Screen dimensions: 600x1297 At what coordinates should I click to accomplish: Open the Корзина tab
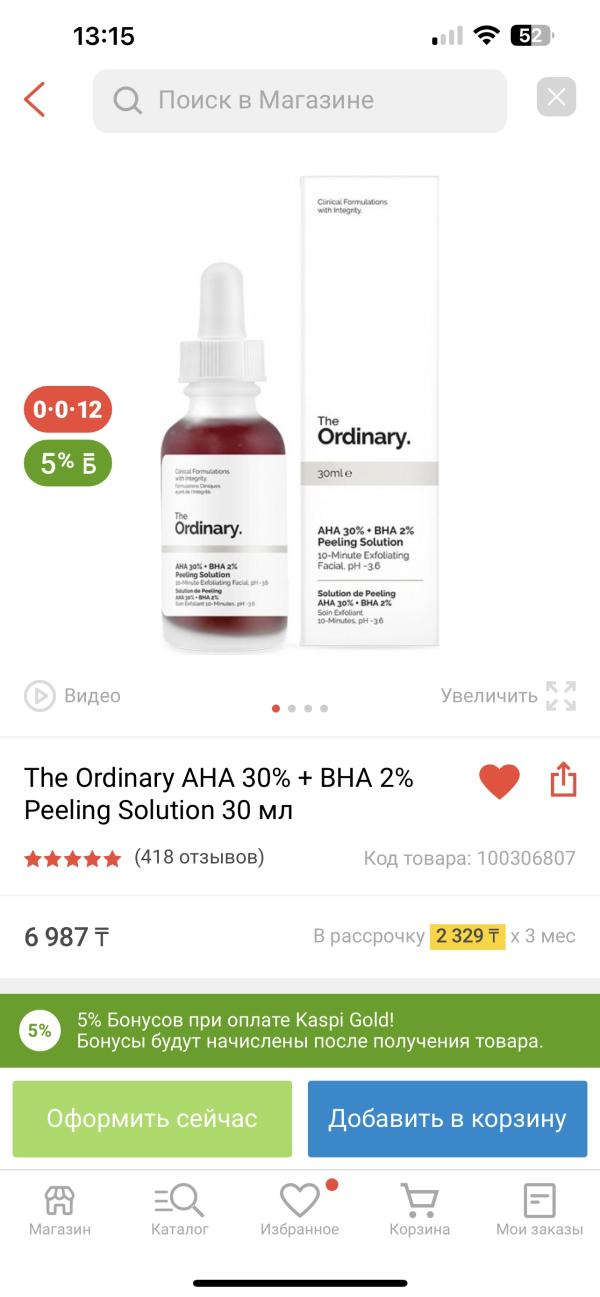[x=420, y=1210]
